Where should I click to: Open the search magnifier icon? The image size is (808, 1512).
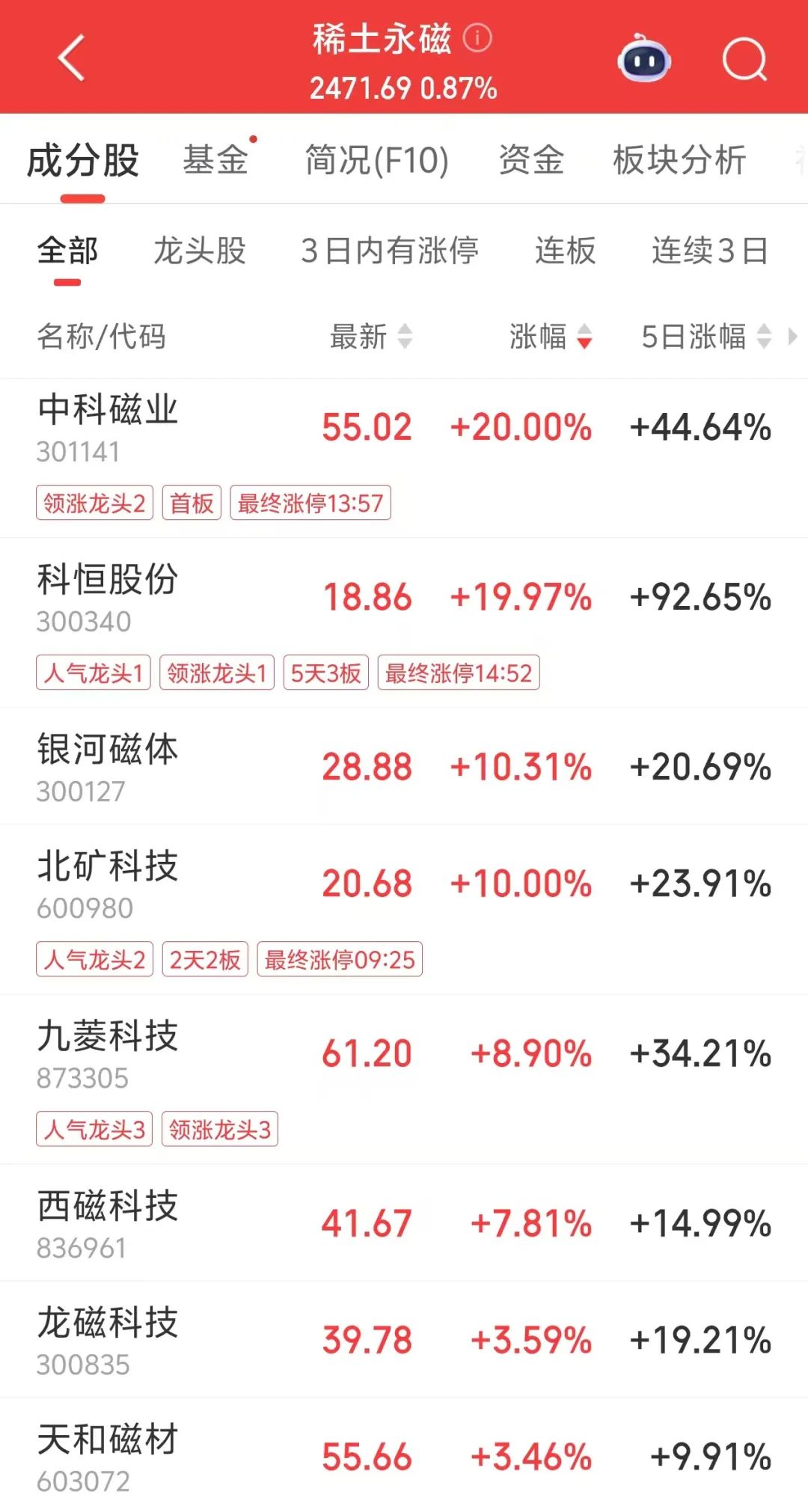tap(745, 59)
